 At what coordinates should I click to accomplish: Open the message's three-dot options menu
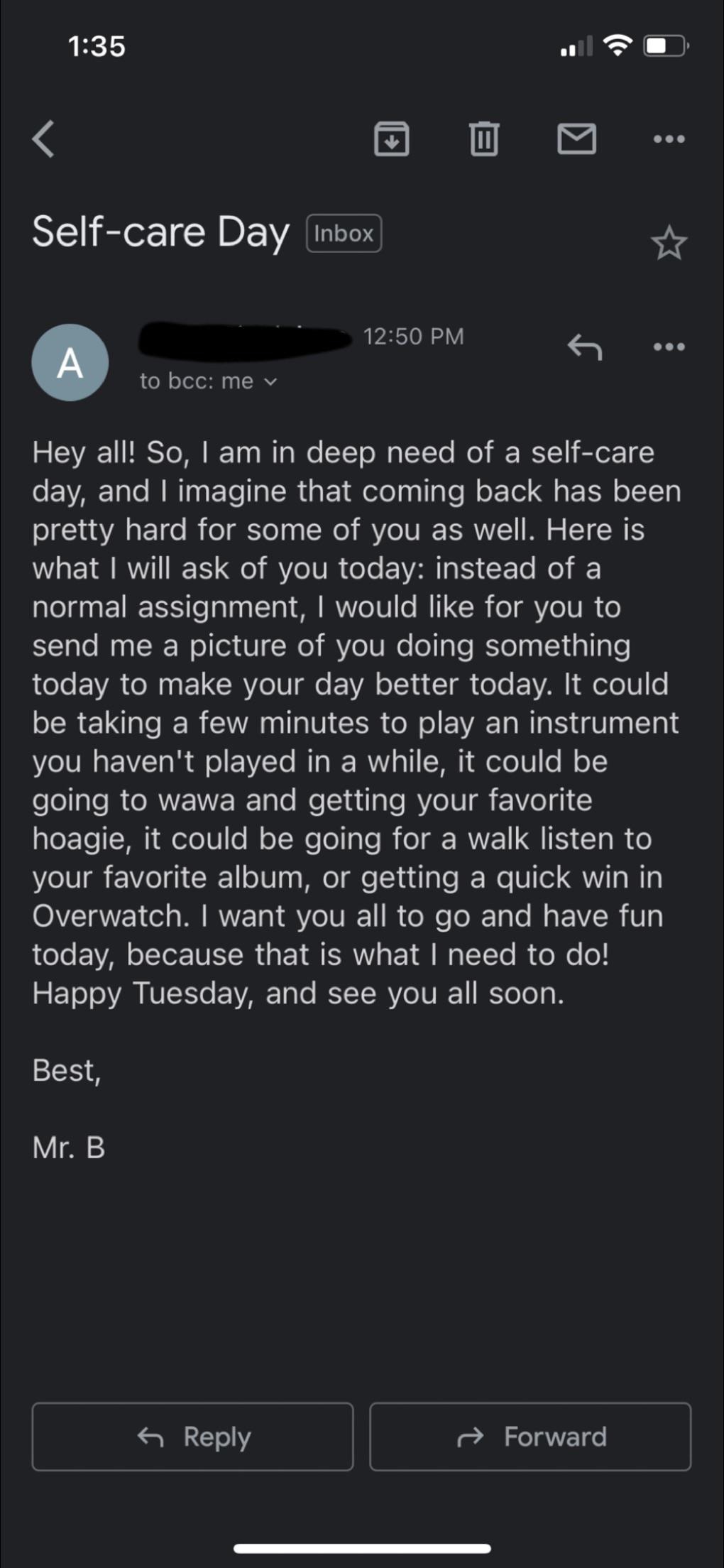[669, 347]
